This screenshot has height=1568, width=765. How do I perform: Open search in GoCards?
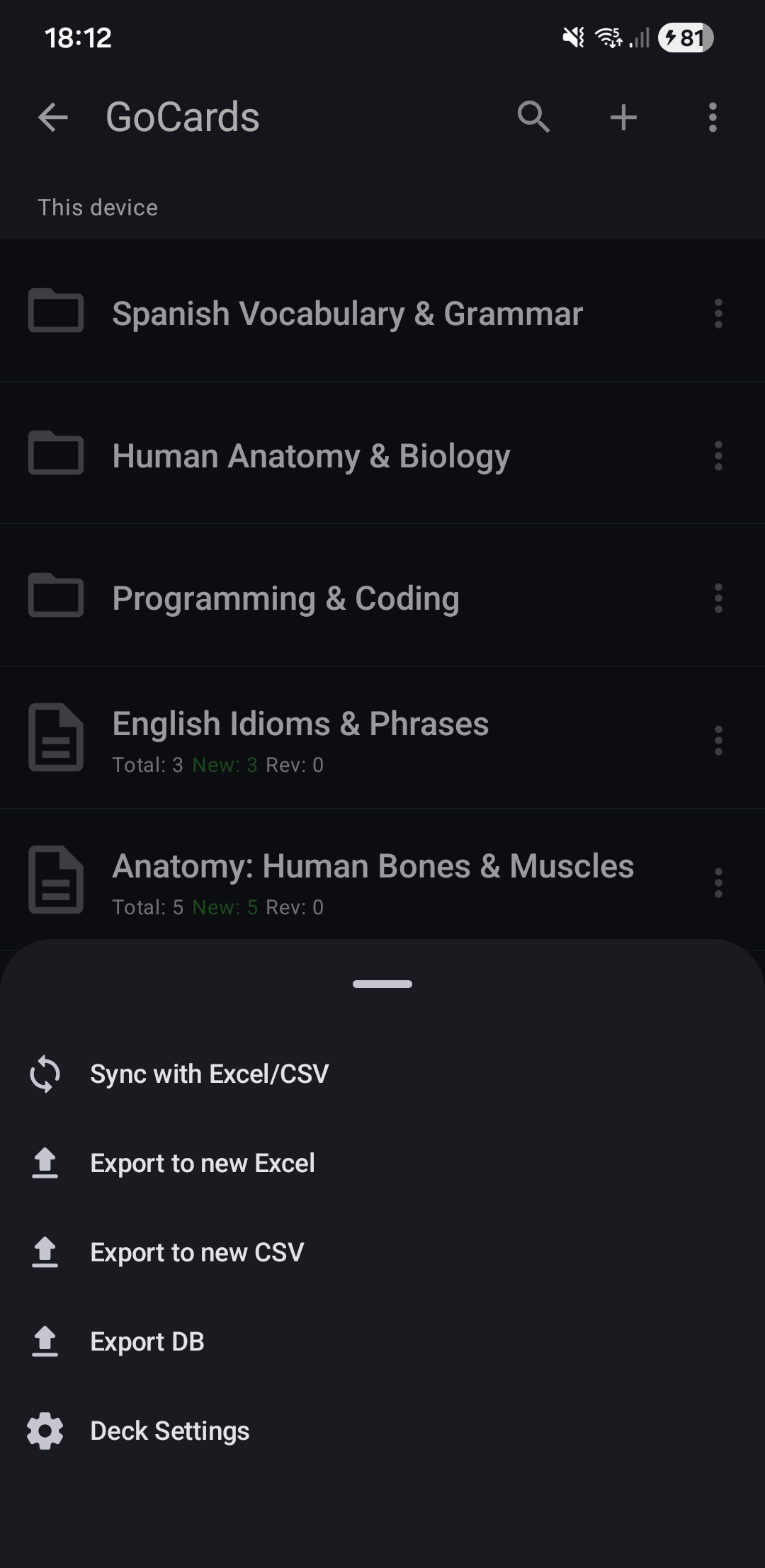pyautogui.click(x=533, y=117)
